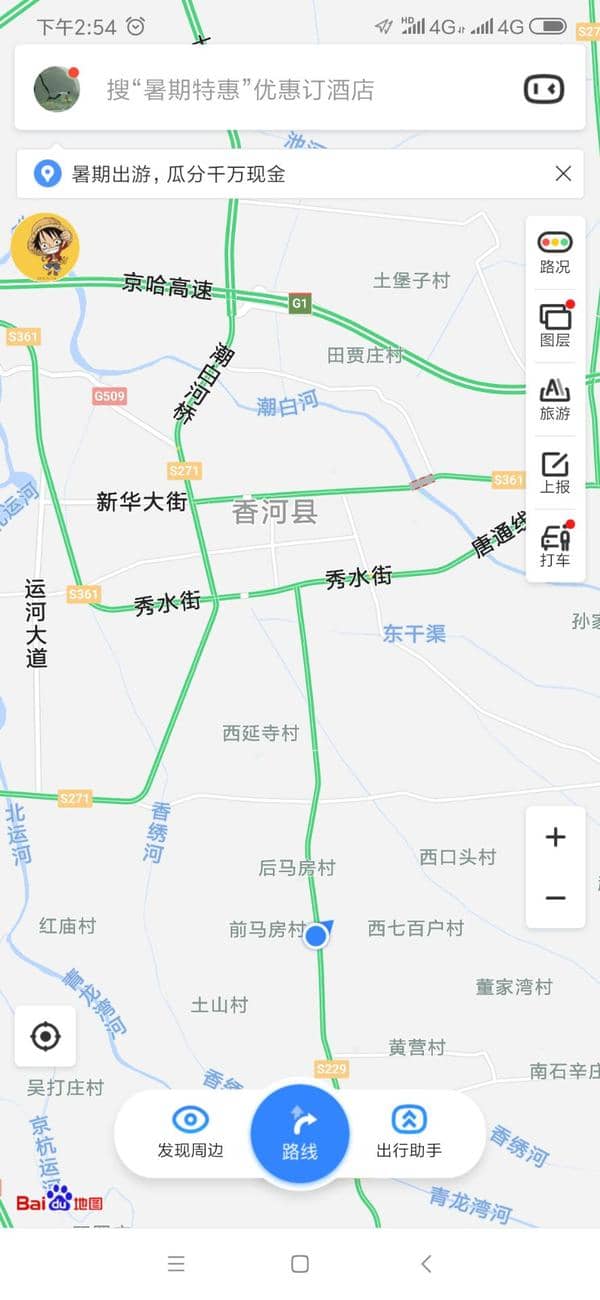Zoom in the map with plus button
Screen dimensions: 600x1300
pyautogui.click(x=556, y=838)
